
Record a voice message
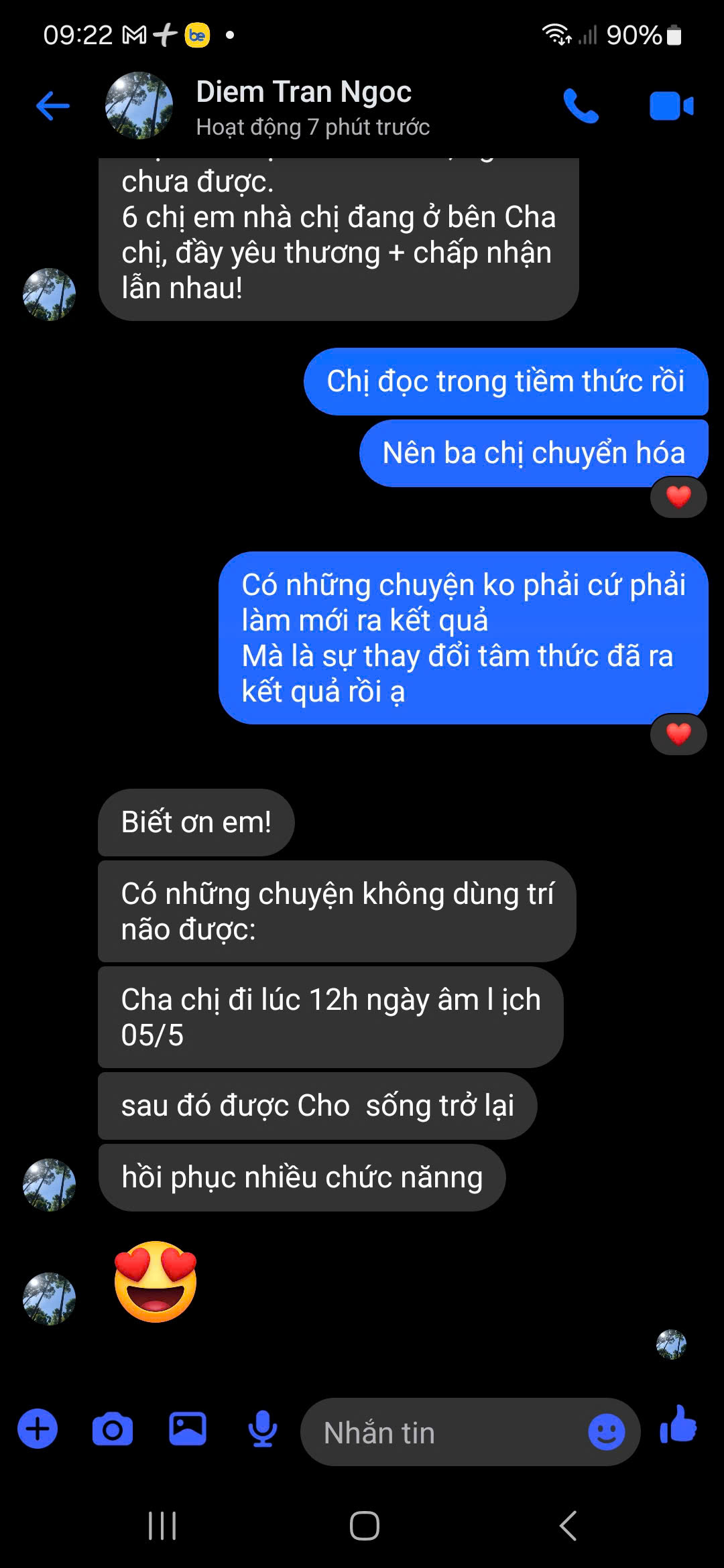[262, 1429]
